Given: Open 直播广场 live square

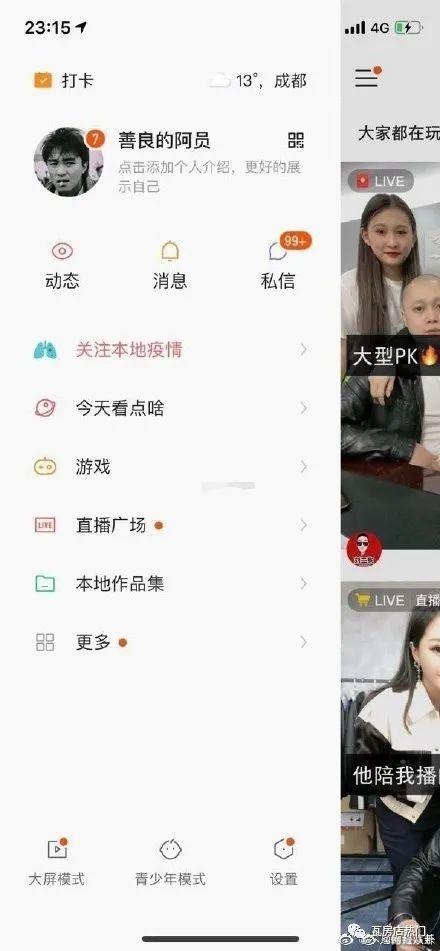Looking at the screenshot, I should pos(170,525).
